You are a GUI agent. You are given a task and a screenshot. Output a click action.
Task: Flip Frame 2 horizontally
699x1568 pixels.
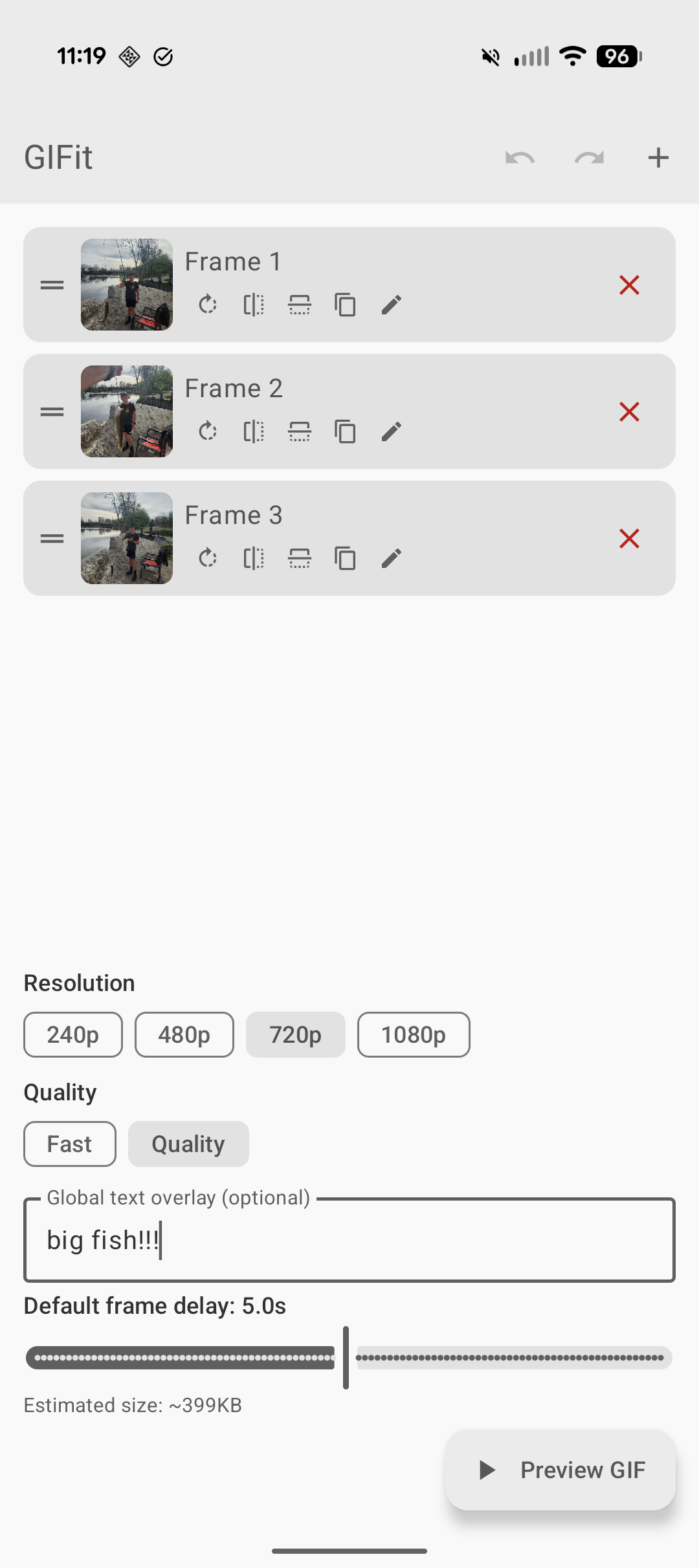click(x=254, y=431)
